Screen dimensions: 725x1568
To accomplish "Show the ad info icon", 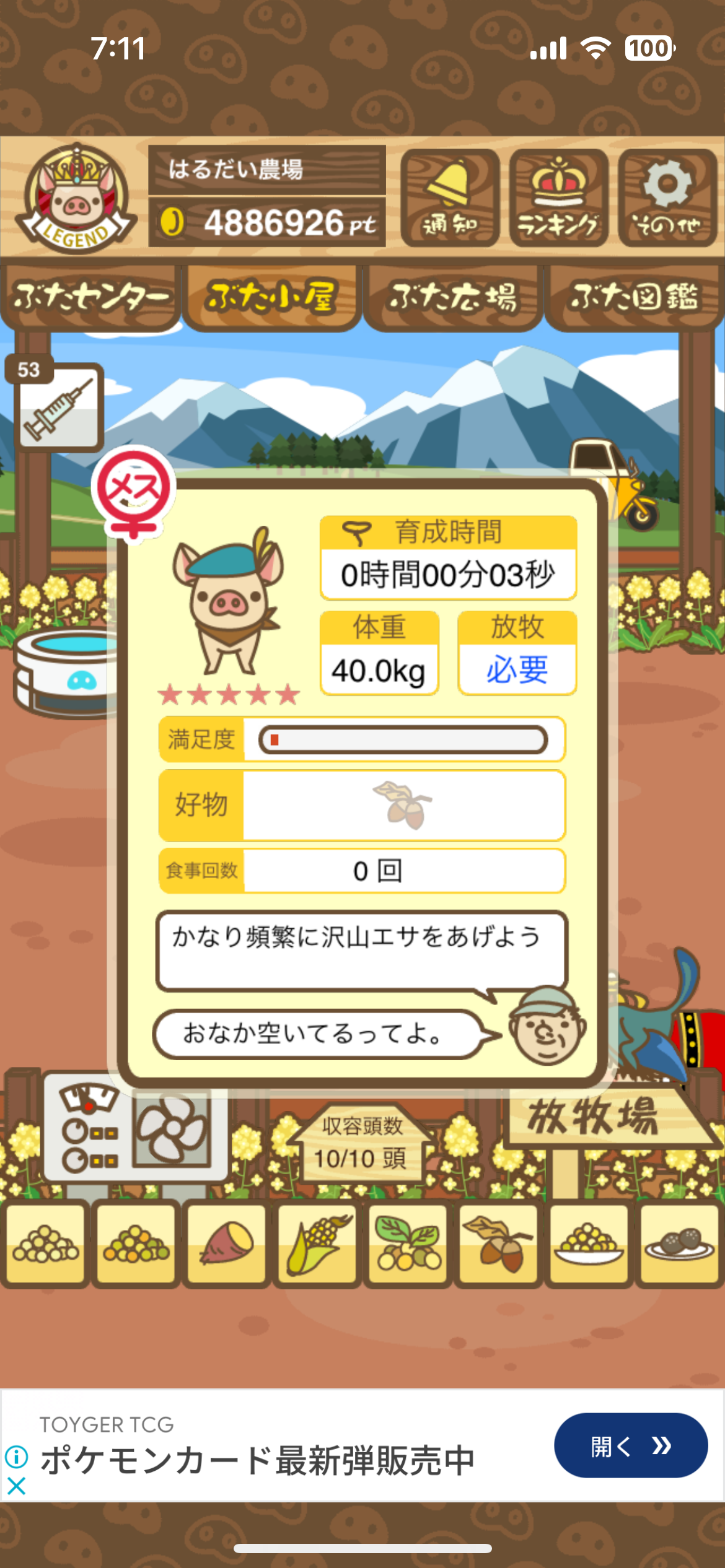I will (x=16, y=1457).
